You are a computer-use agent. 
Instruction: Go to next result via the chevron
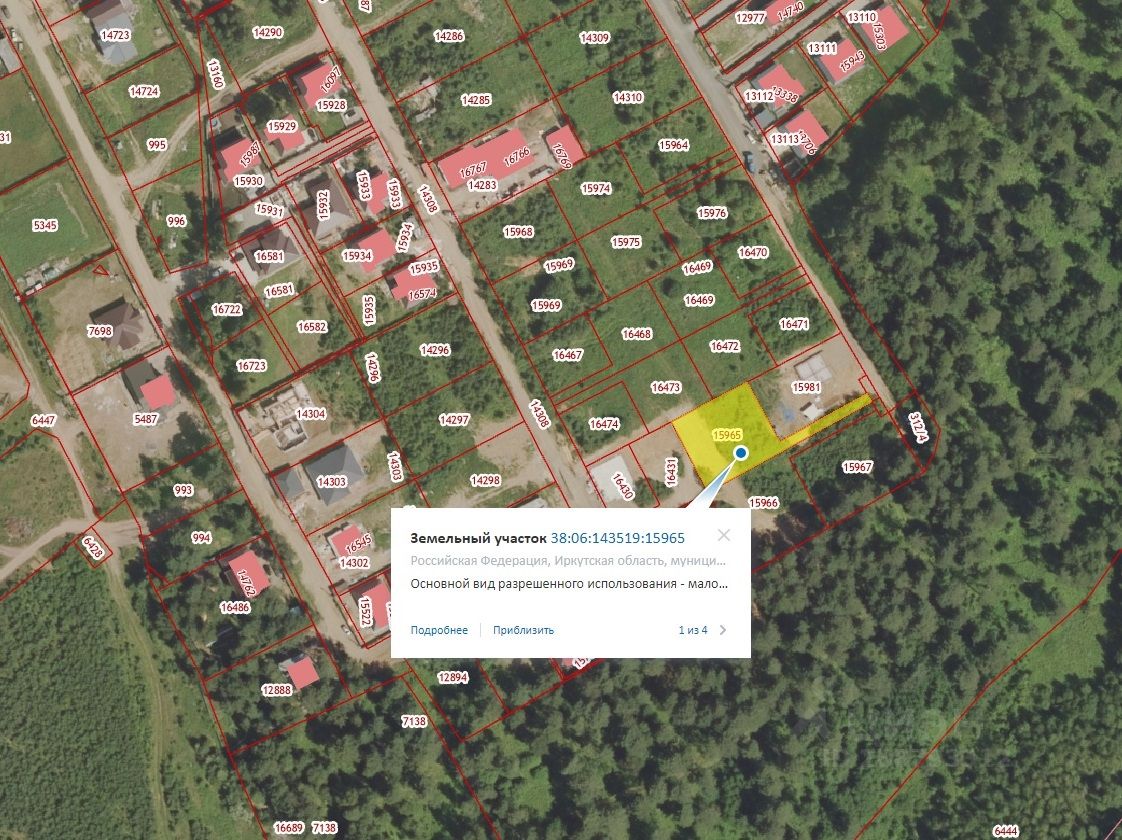coord(723,630)
